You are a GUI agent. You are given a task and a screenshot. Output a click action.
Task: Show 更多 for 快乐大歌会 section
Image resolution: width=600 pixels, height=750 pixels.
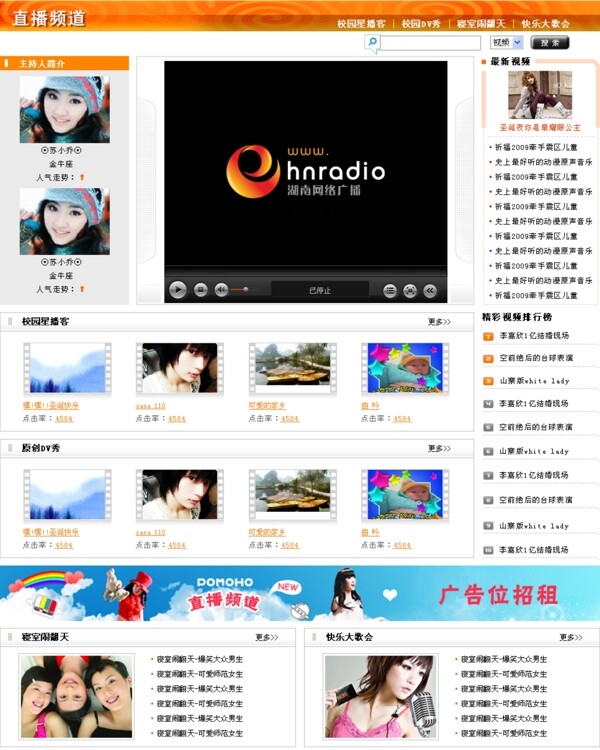click(570, 637)
